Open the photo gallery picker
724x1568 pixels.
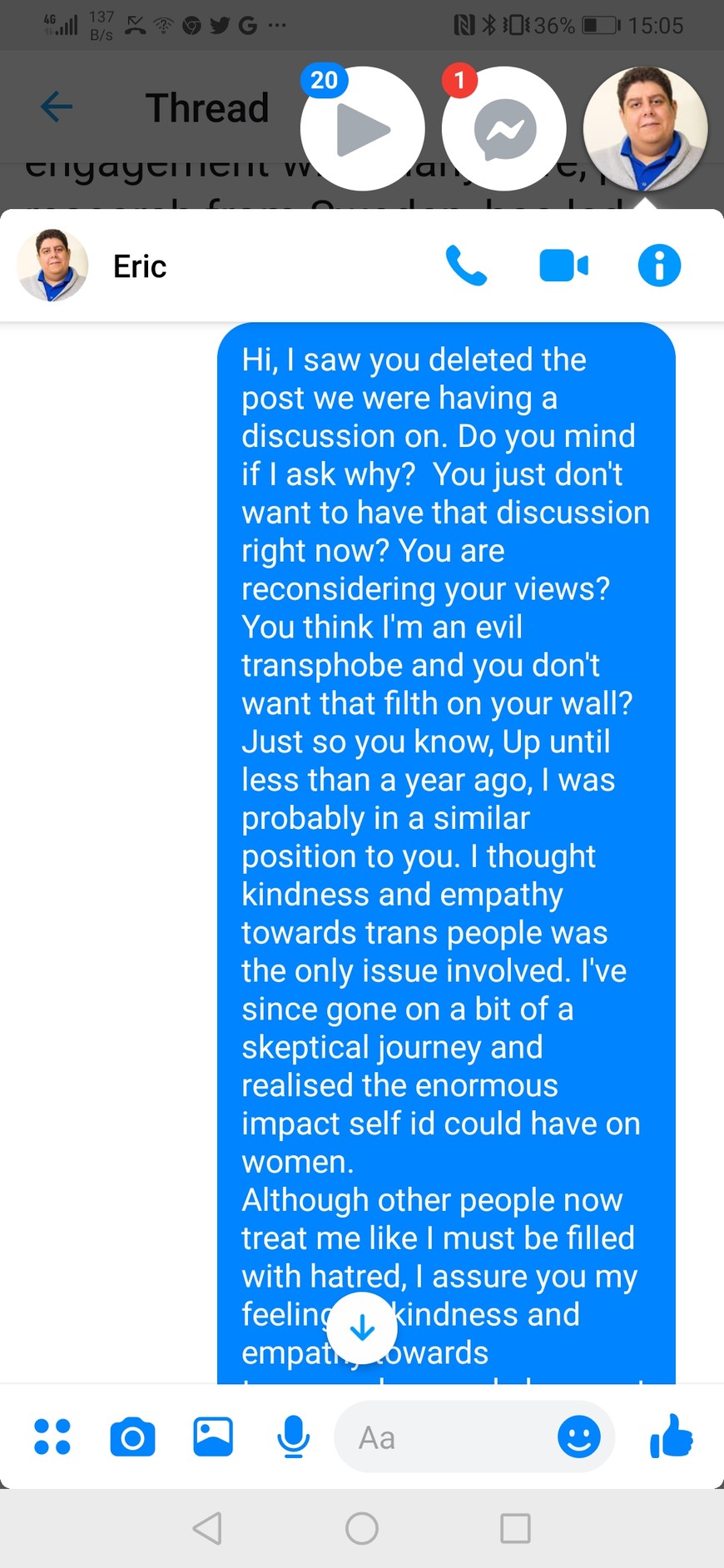point(213,1437)
